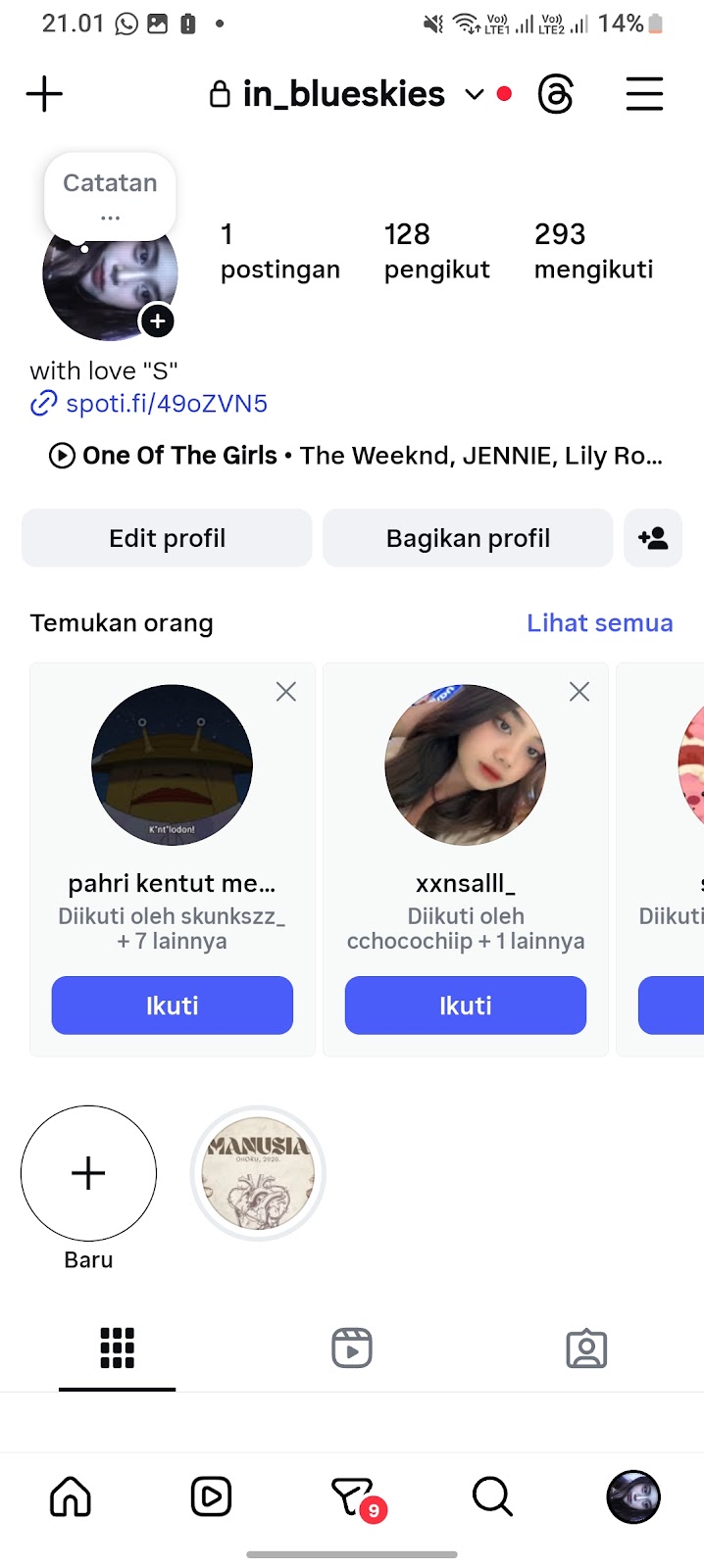Go to the search tab in bottom navigation
Screen dimensions: 704x1568
pyautogui.click(x=492, y=1496)
